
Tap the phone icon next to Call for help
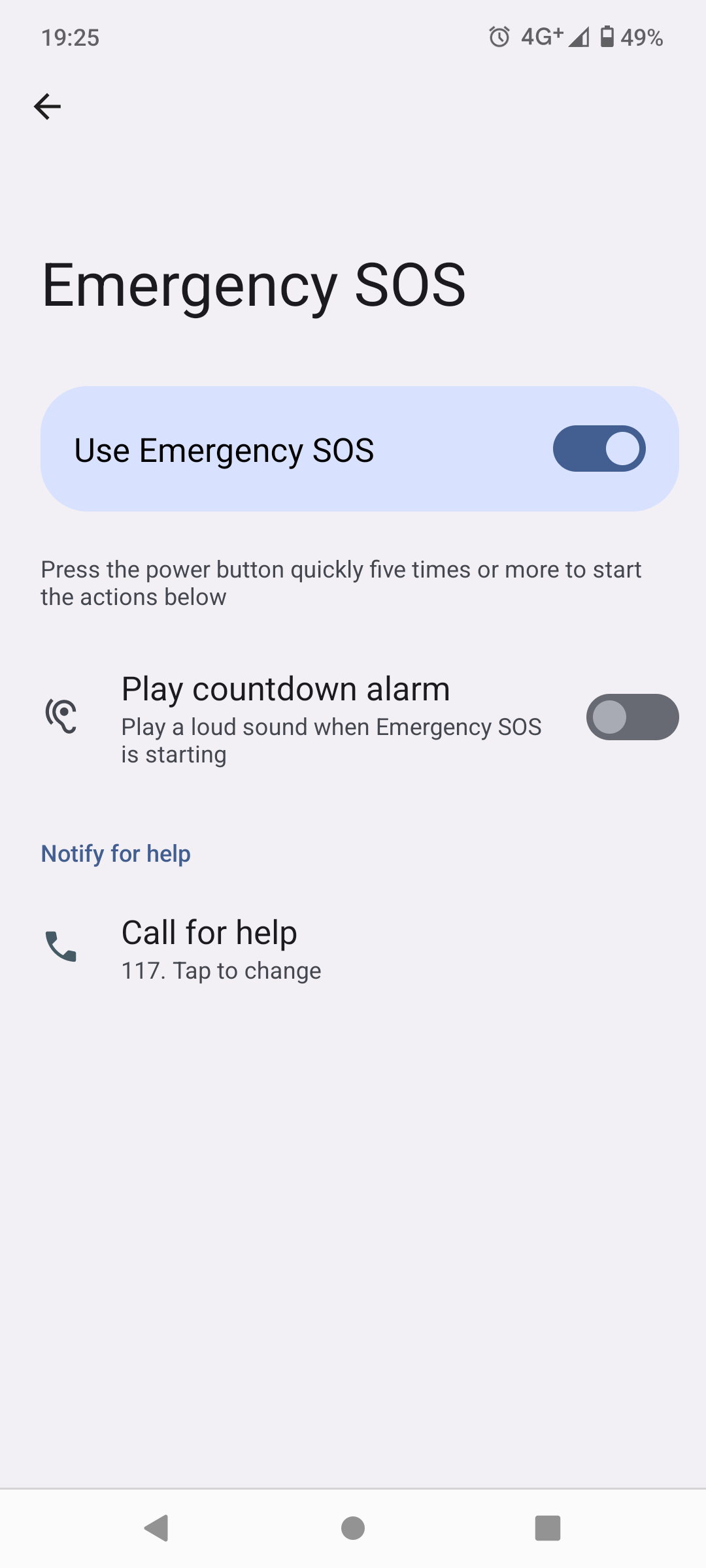(x=62, y=947)
